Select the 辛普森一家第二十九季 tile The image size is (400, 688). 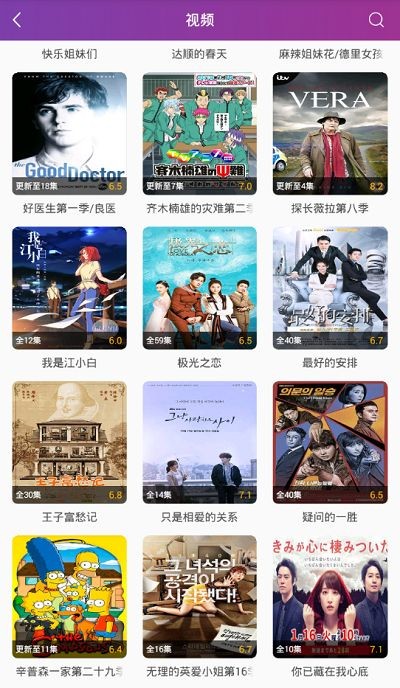pyautogui.click(x=69, y=597)
